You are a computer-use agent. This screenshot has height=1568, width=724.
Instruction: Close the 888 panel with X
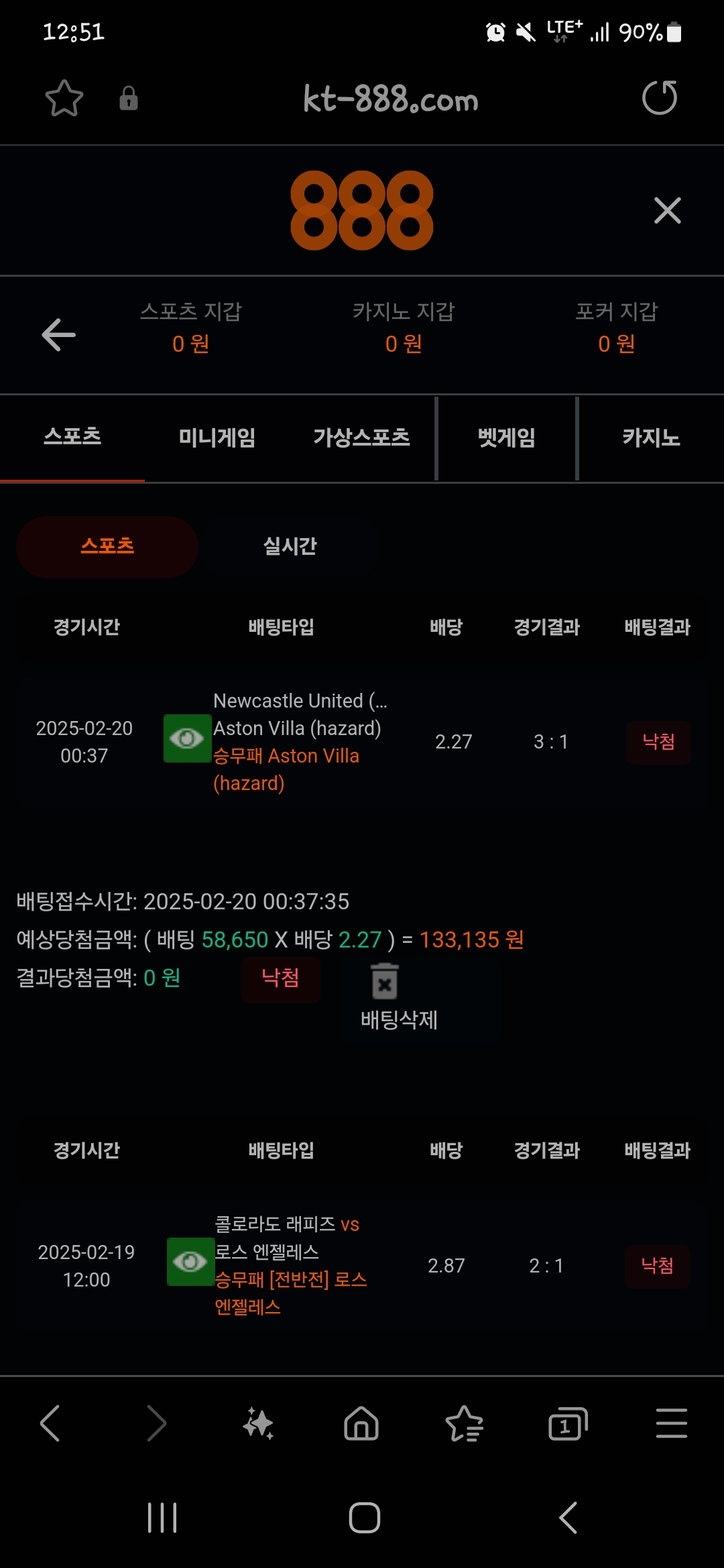(x=667, y=210)
